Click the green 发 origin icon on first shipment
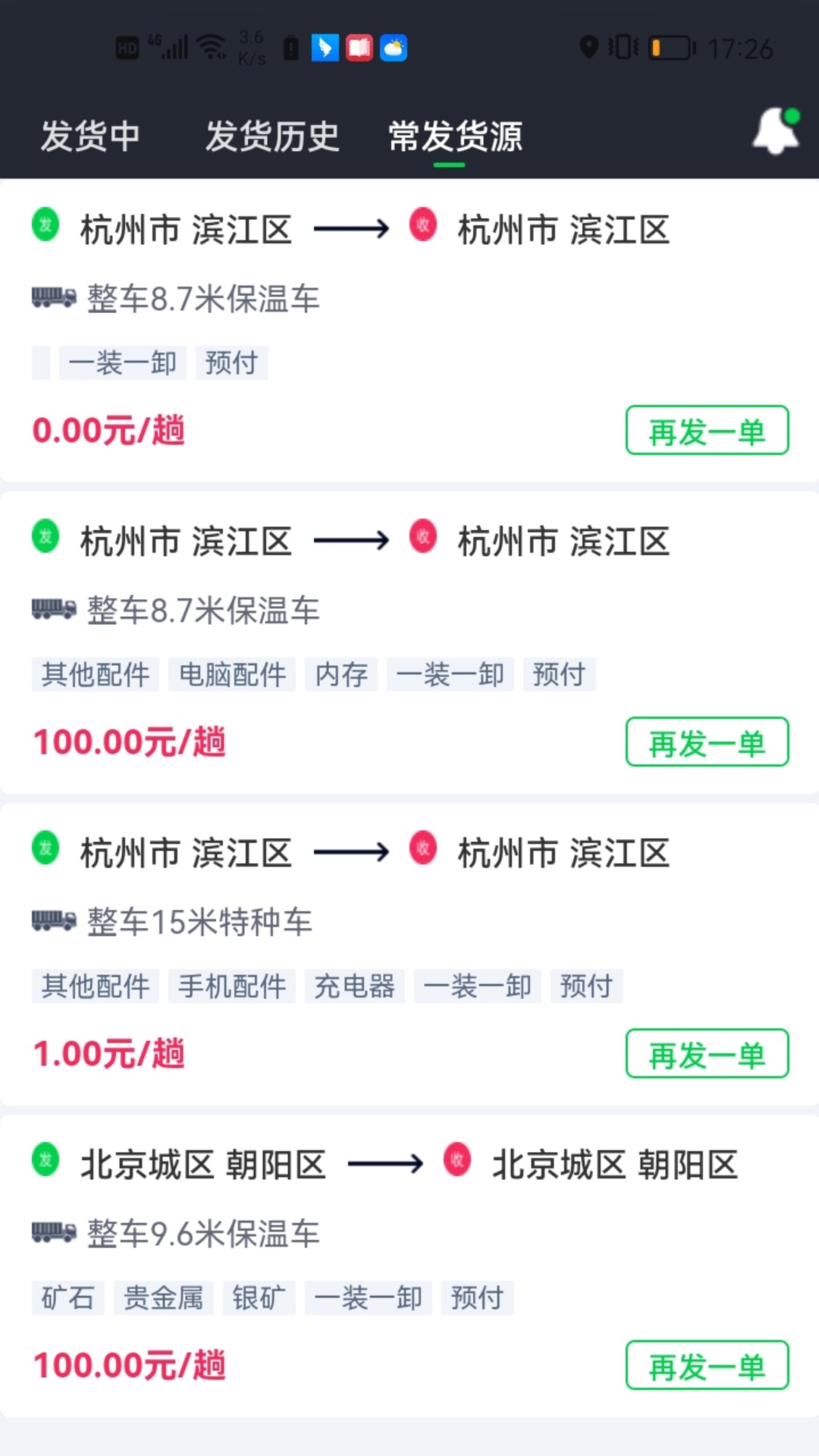The image size is (819, 1456). pos(44,227)
